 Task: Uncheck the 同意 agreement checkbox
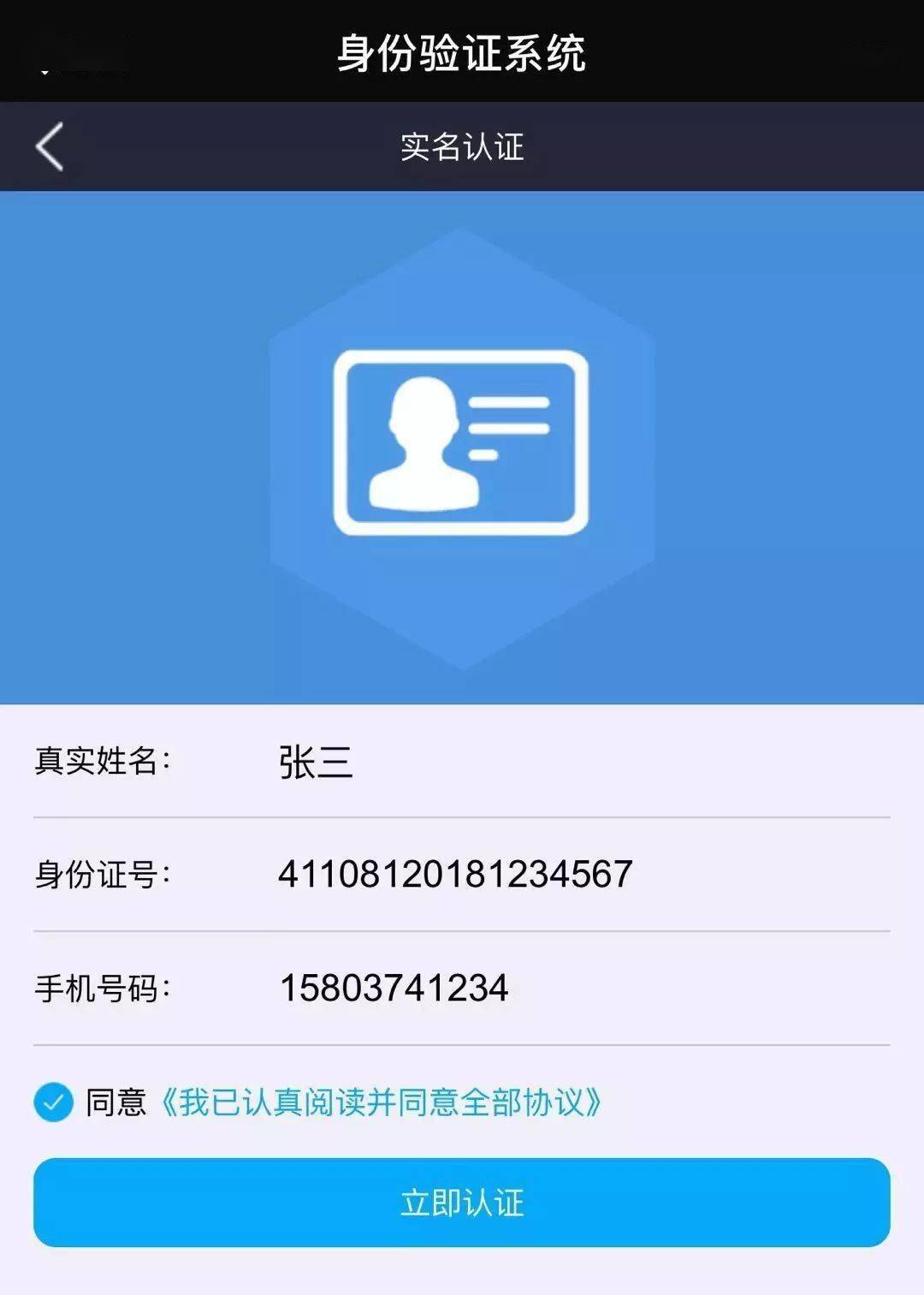point(54,1102)
